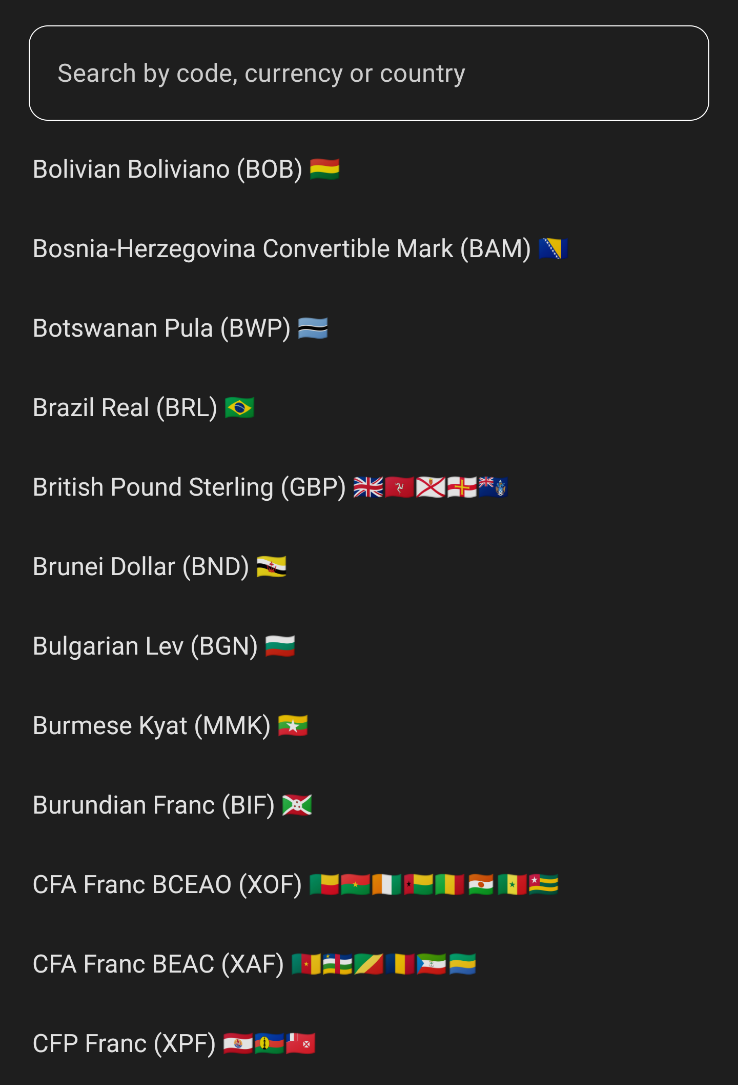Image resolution: width=738 pixels, height=1085 pixels.
Task: Tap the currency search field
Action: pos(368,73)
